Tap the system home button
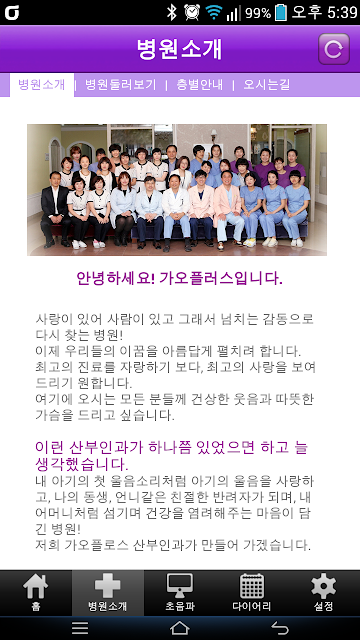 pyautogui.click(x=180, y=628)
